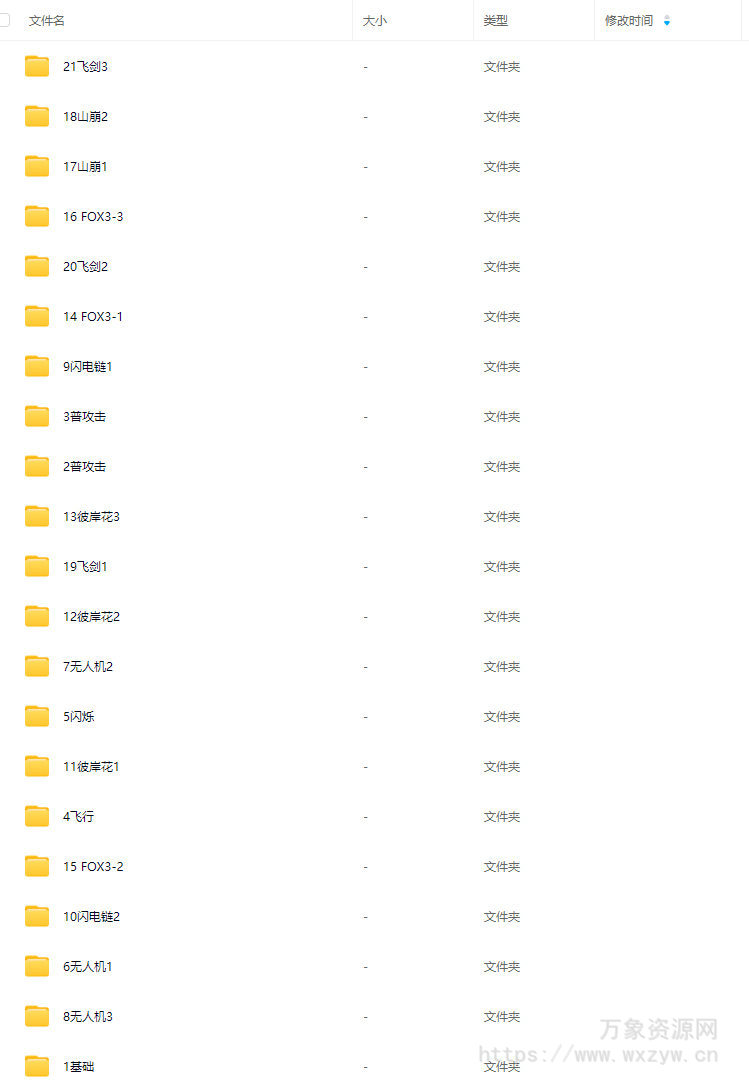Open the 19飞剑1 folder
The width and height of the screenshot is (749, 1089).
85,567
